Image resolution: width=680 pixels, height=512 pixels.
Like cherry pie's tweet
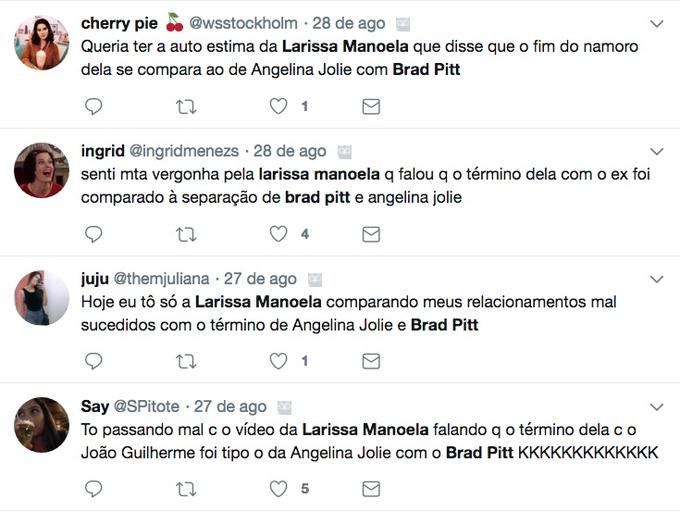[279, 106]
